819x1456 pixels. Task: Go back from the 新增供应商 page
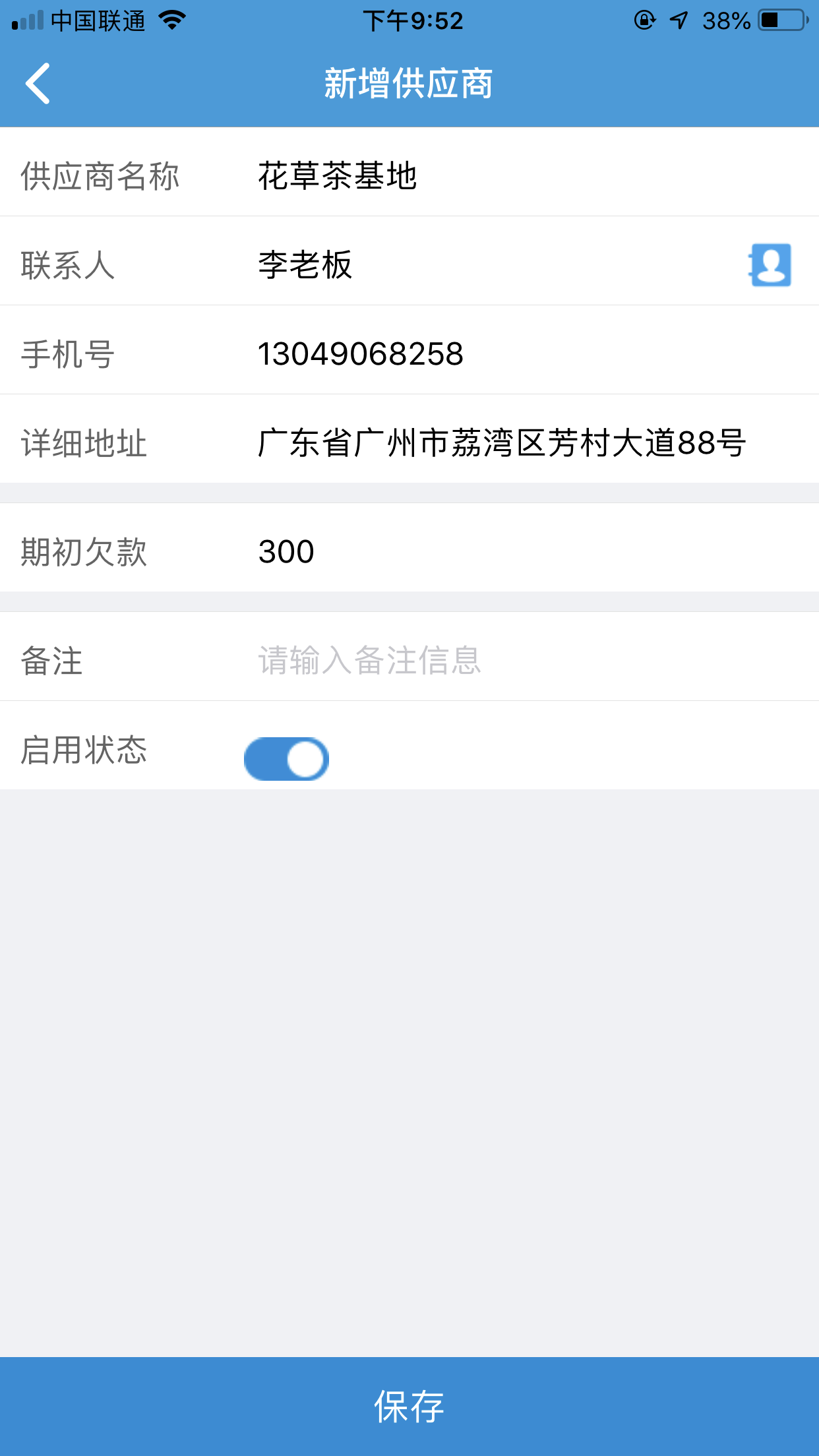(x=38, y=84)
